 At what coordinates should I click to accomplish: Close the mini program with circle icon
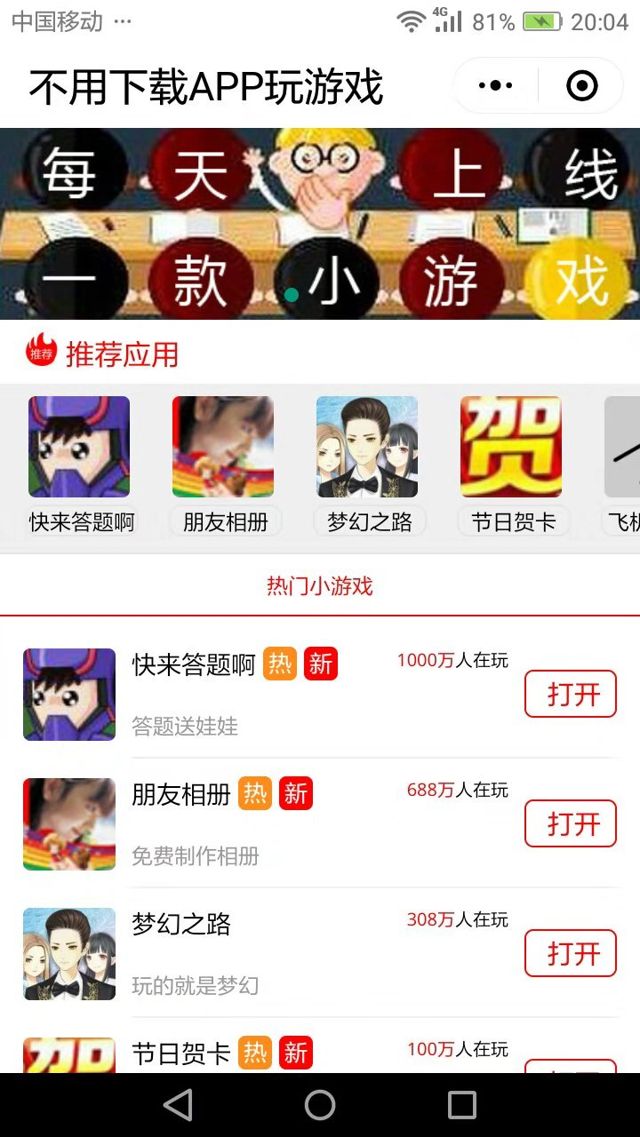coord(581,86)
